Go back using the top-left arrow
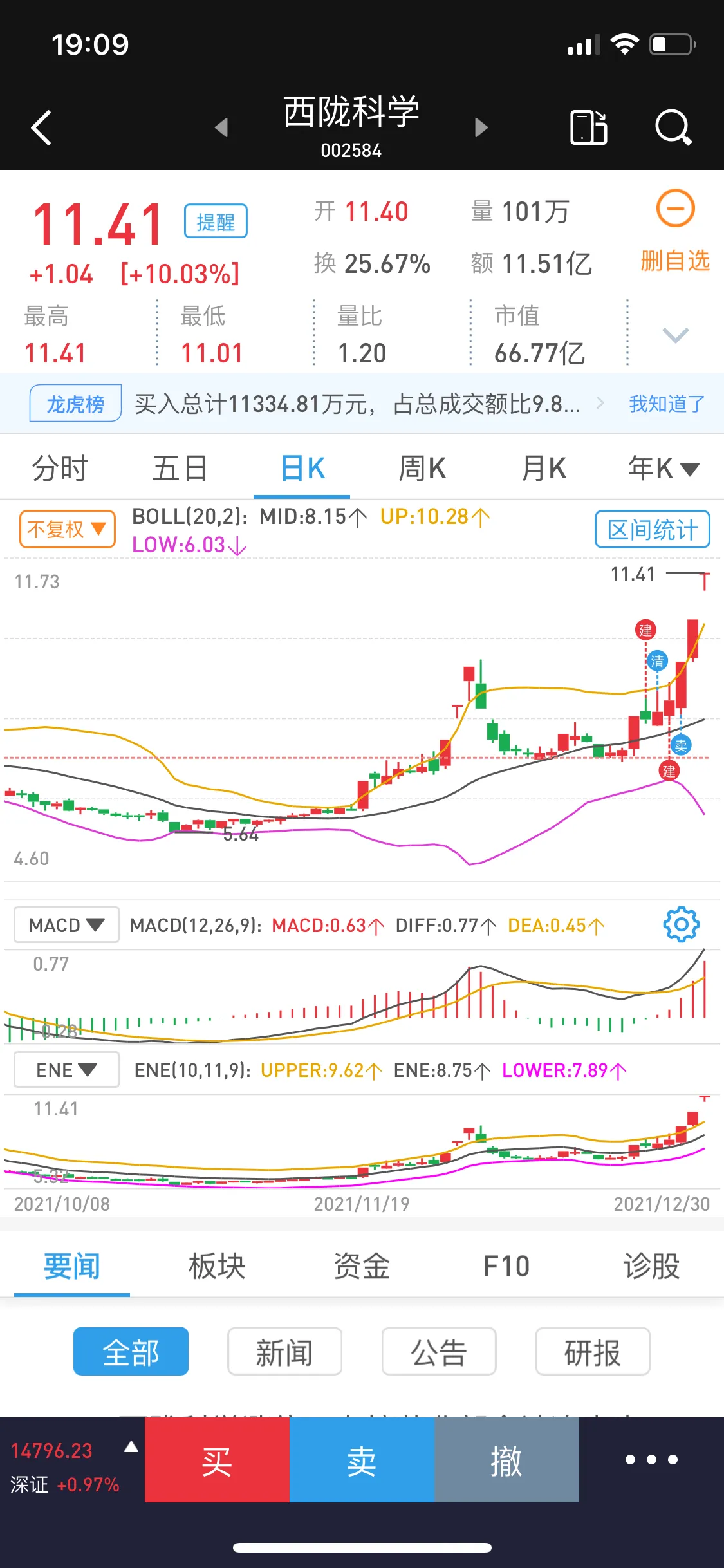Image resolution: width=724 pixels, height=1568 pixels. point(42,127)
